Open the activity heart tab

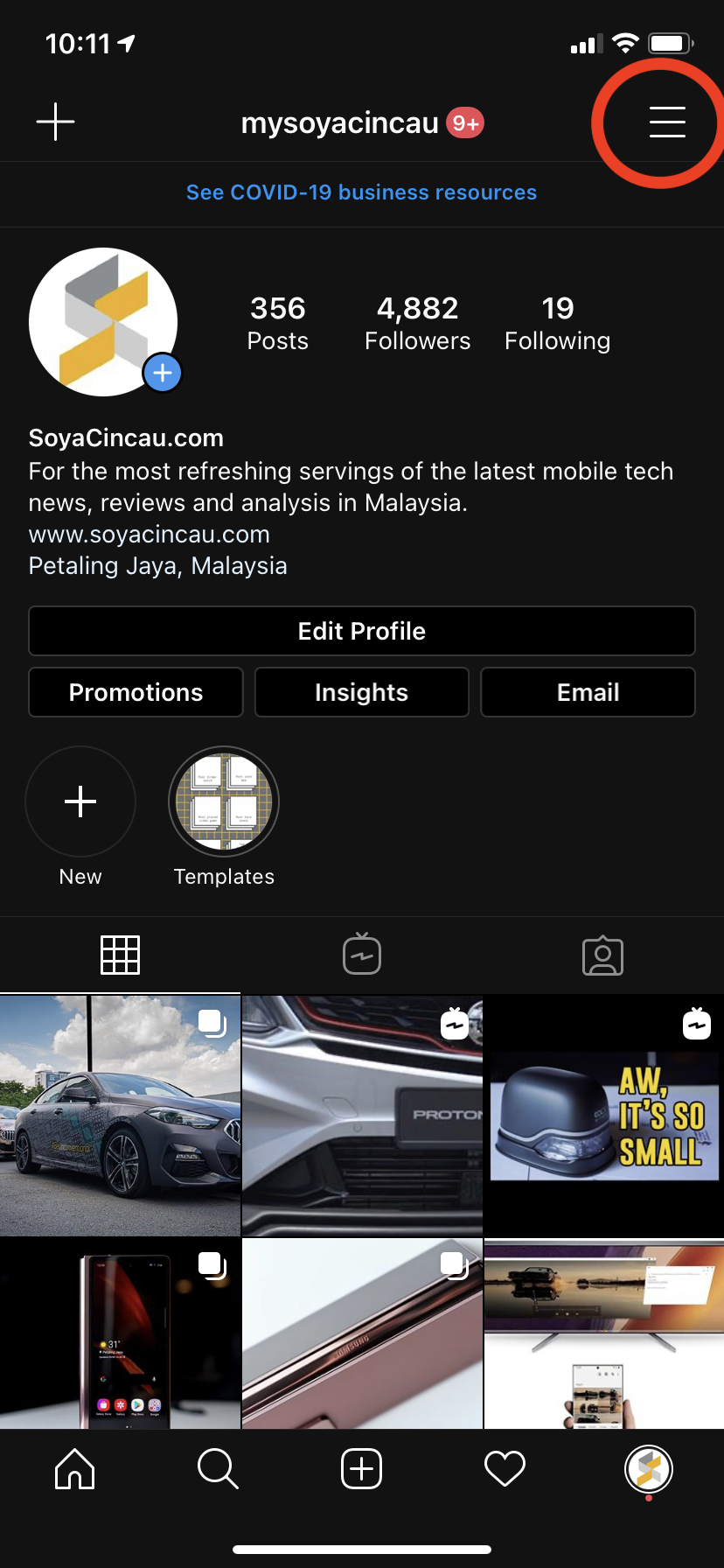coord(505,1468)
